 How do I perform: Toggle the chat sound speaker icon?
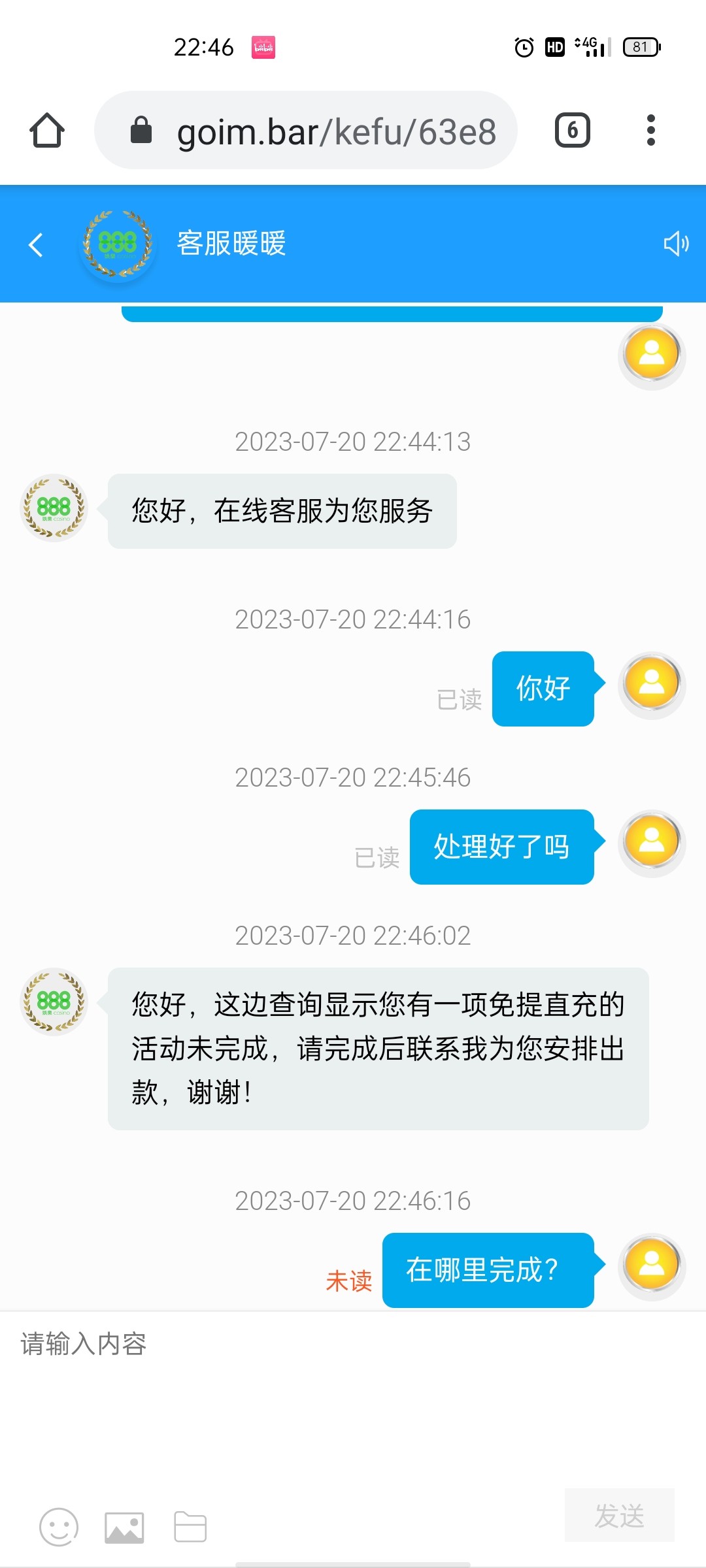coord(676,244)
